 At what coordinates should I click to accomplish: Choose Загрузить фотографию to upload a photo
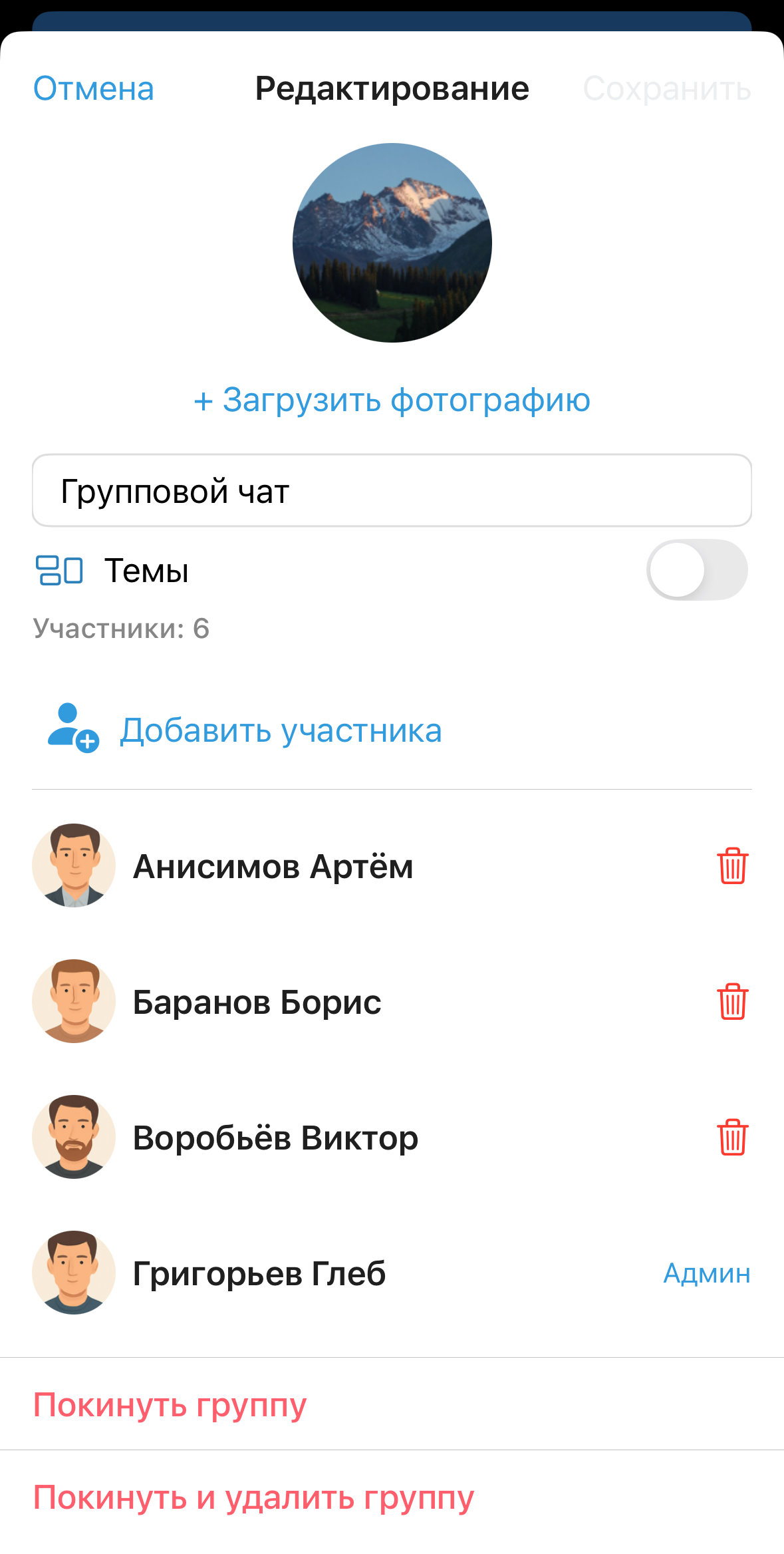pyautogui.click(x=392, y=400)
